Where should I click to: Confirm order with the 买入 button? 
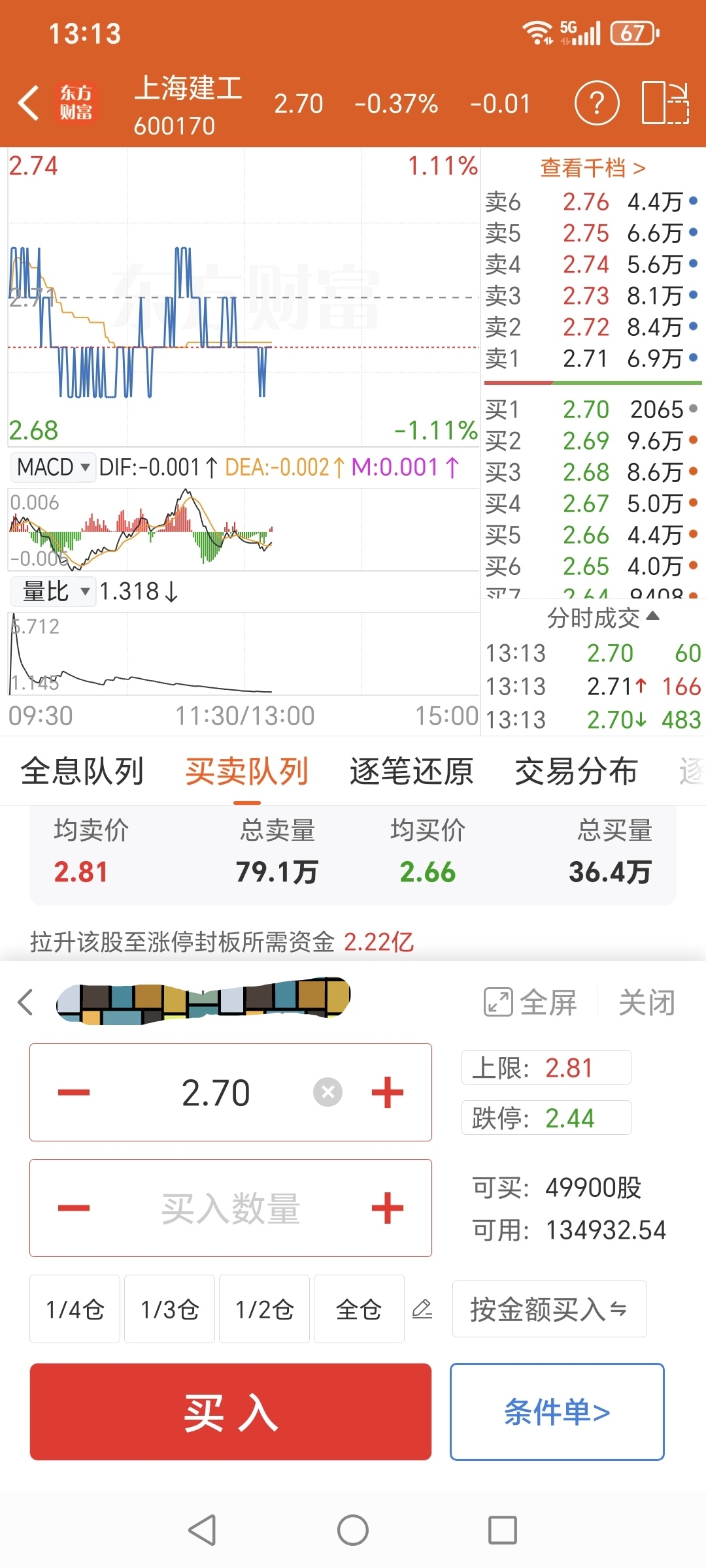pyautogui.click(x=230, y=1412)
